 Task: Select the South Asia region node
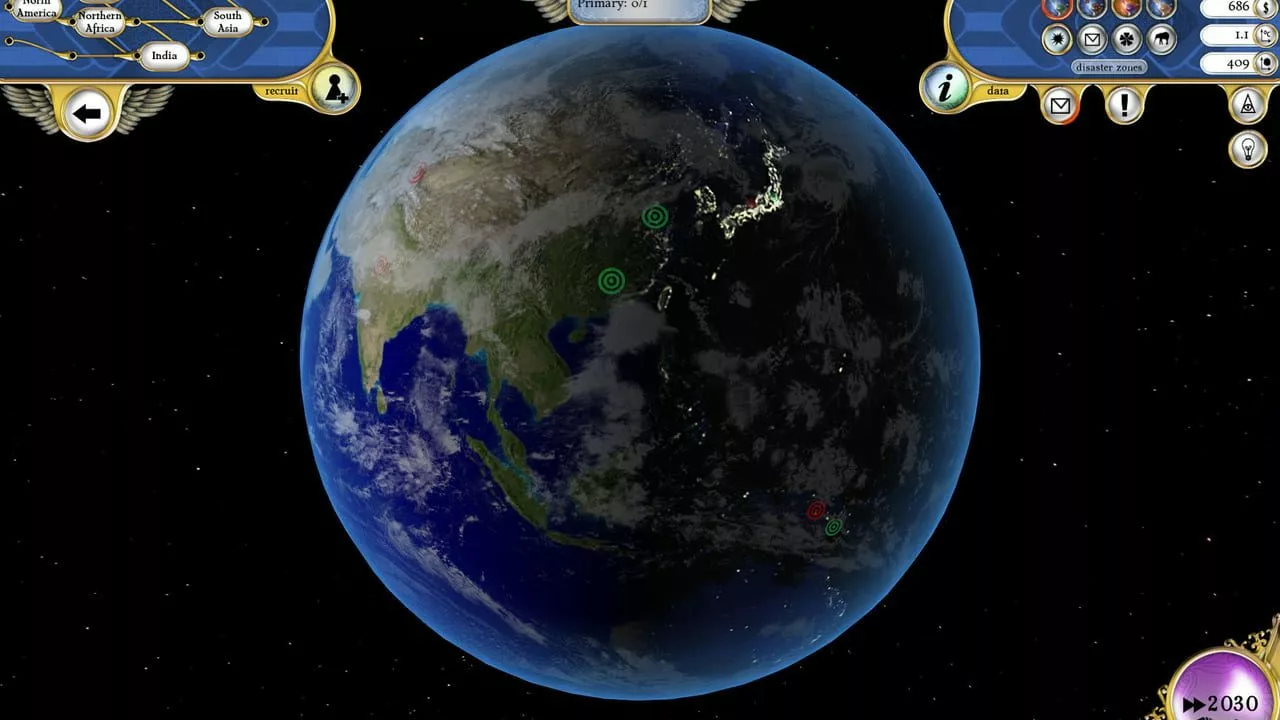click(x=227, y=21)
